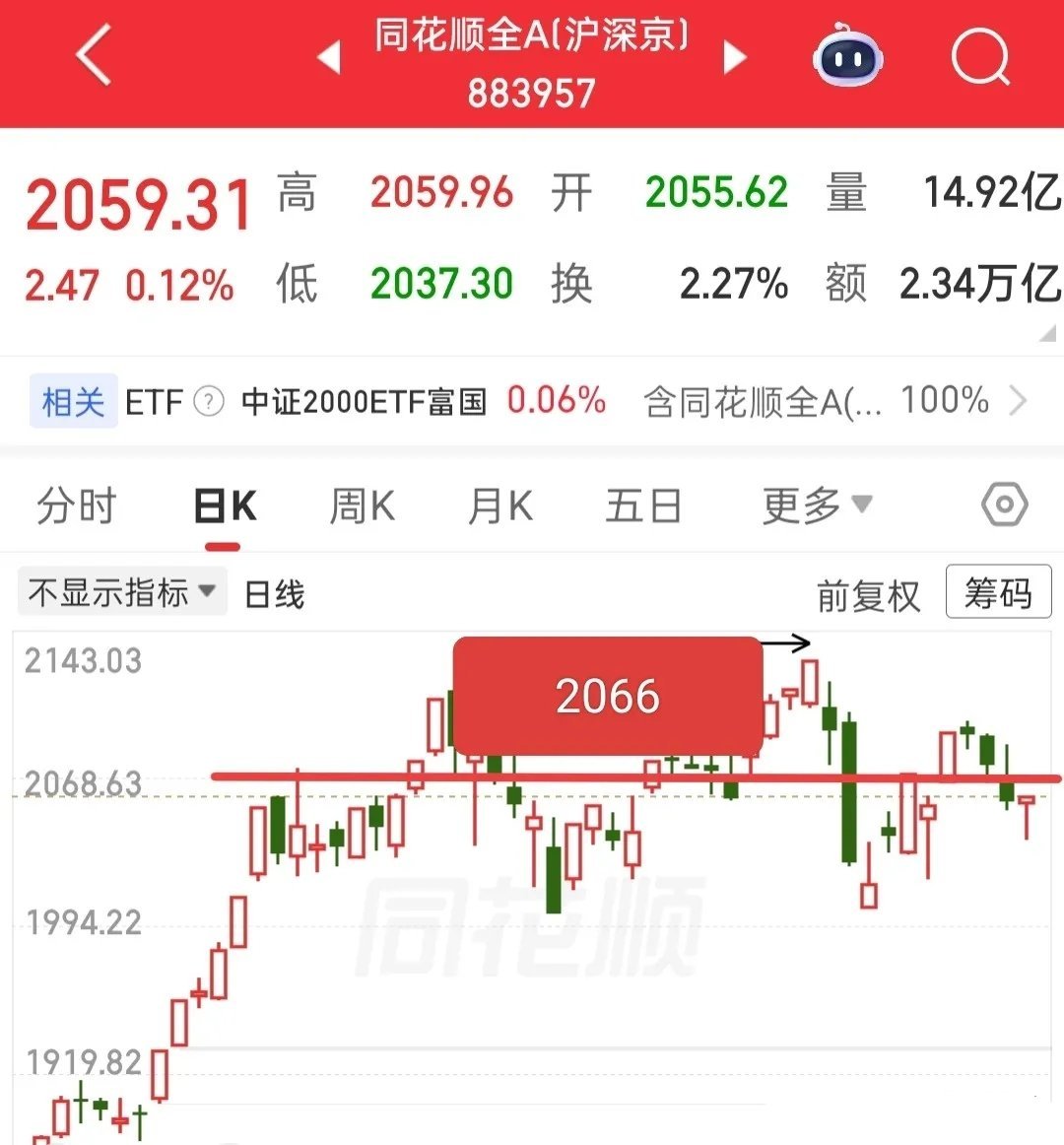Open the 月K monthly chart
This screenshot has height=1145, width=1064.
(x=499, y=505)
